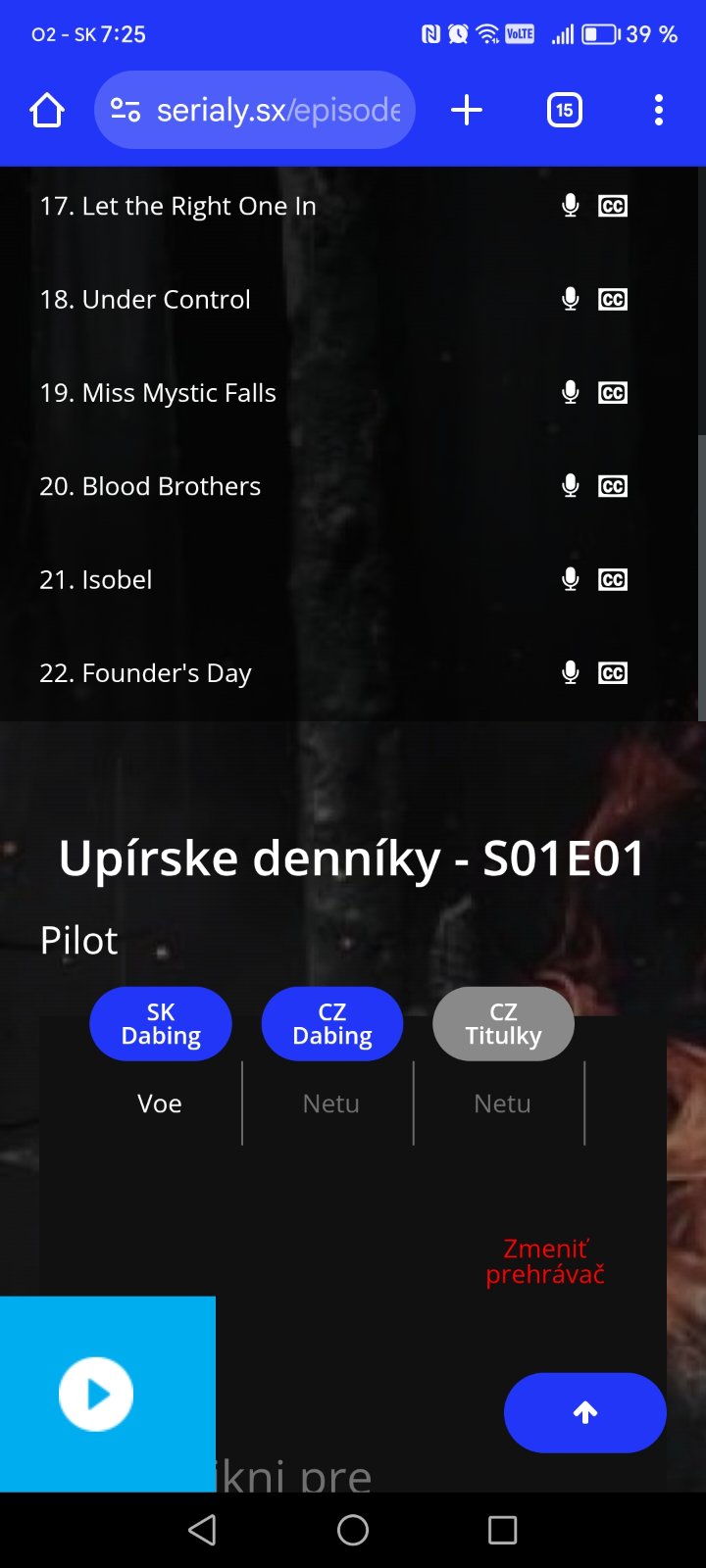
Task: Select the CZ Titulky option
Action: [x=503, y=1024]
